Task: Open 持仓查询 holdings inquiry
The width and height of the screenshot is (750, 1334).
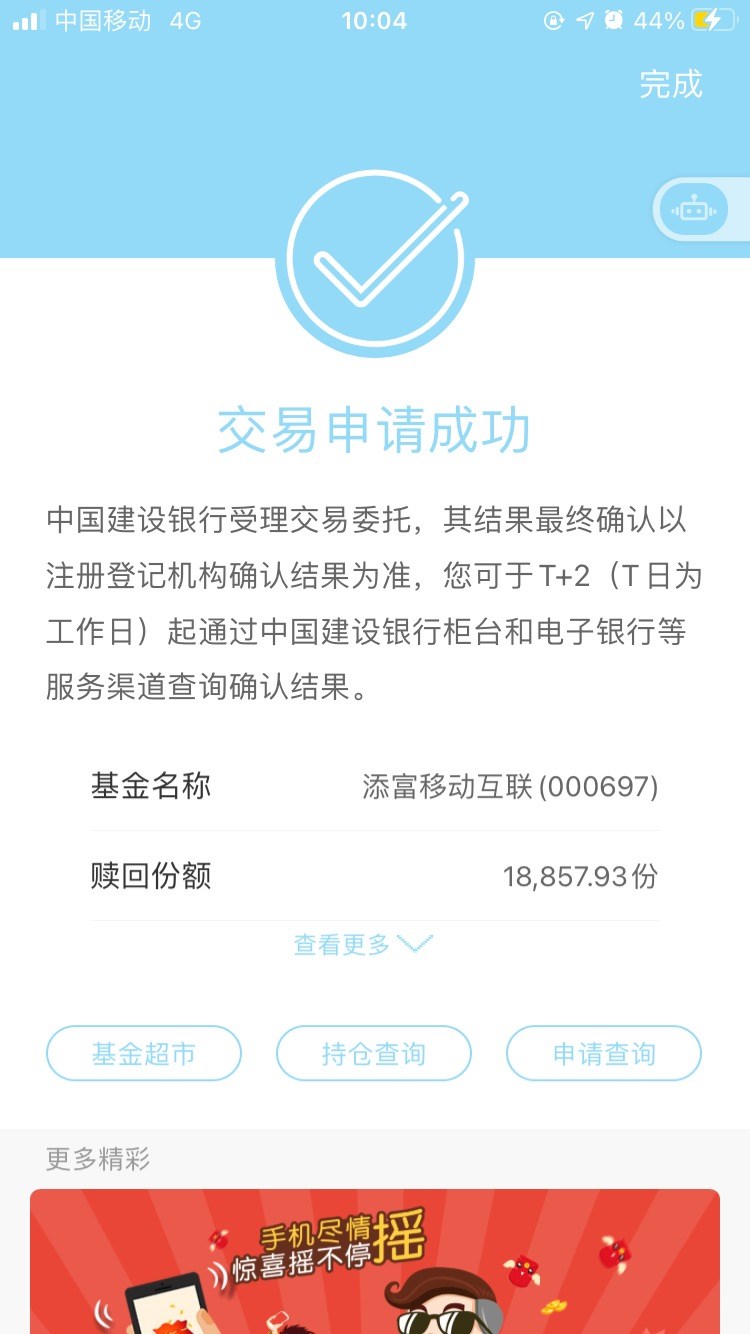Action: (373, 1053)
